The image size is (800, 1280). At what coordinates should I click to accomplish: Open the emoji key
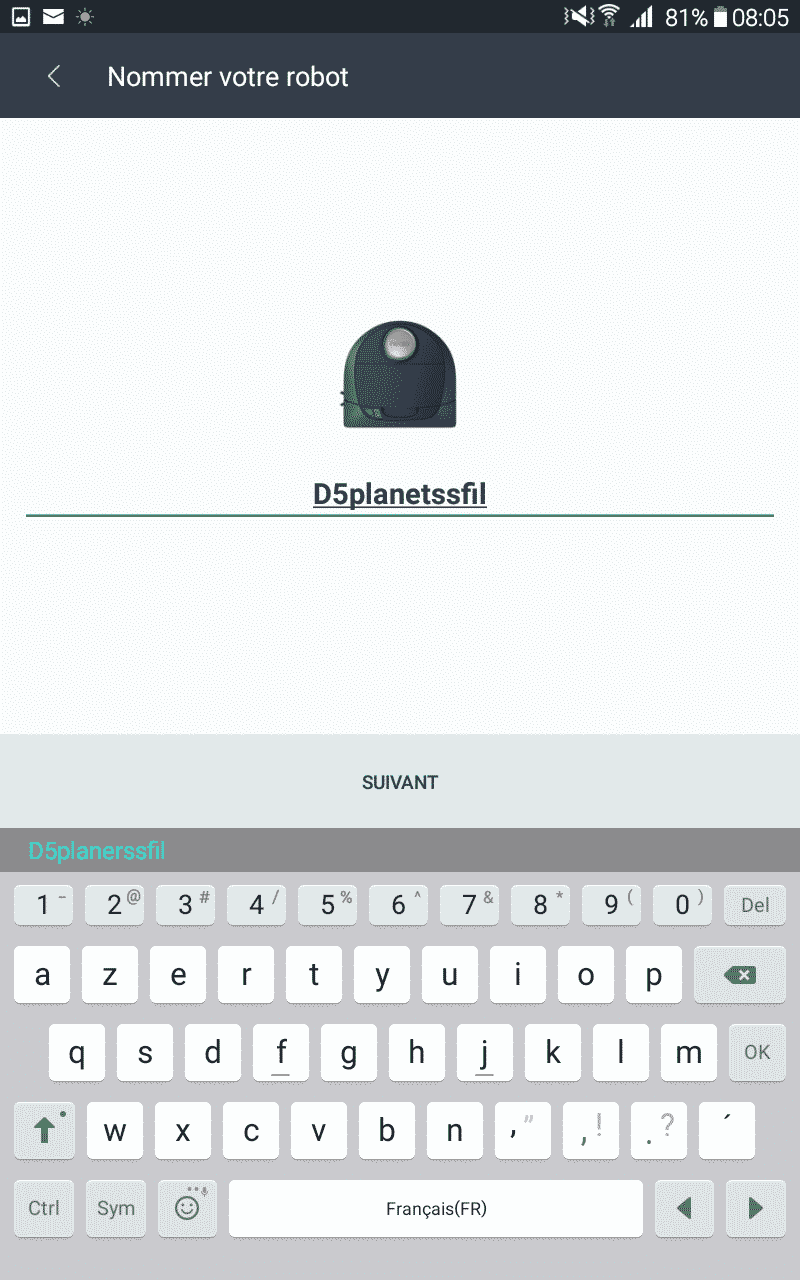(x=187, y=1208)
